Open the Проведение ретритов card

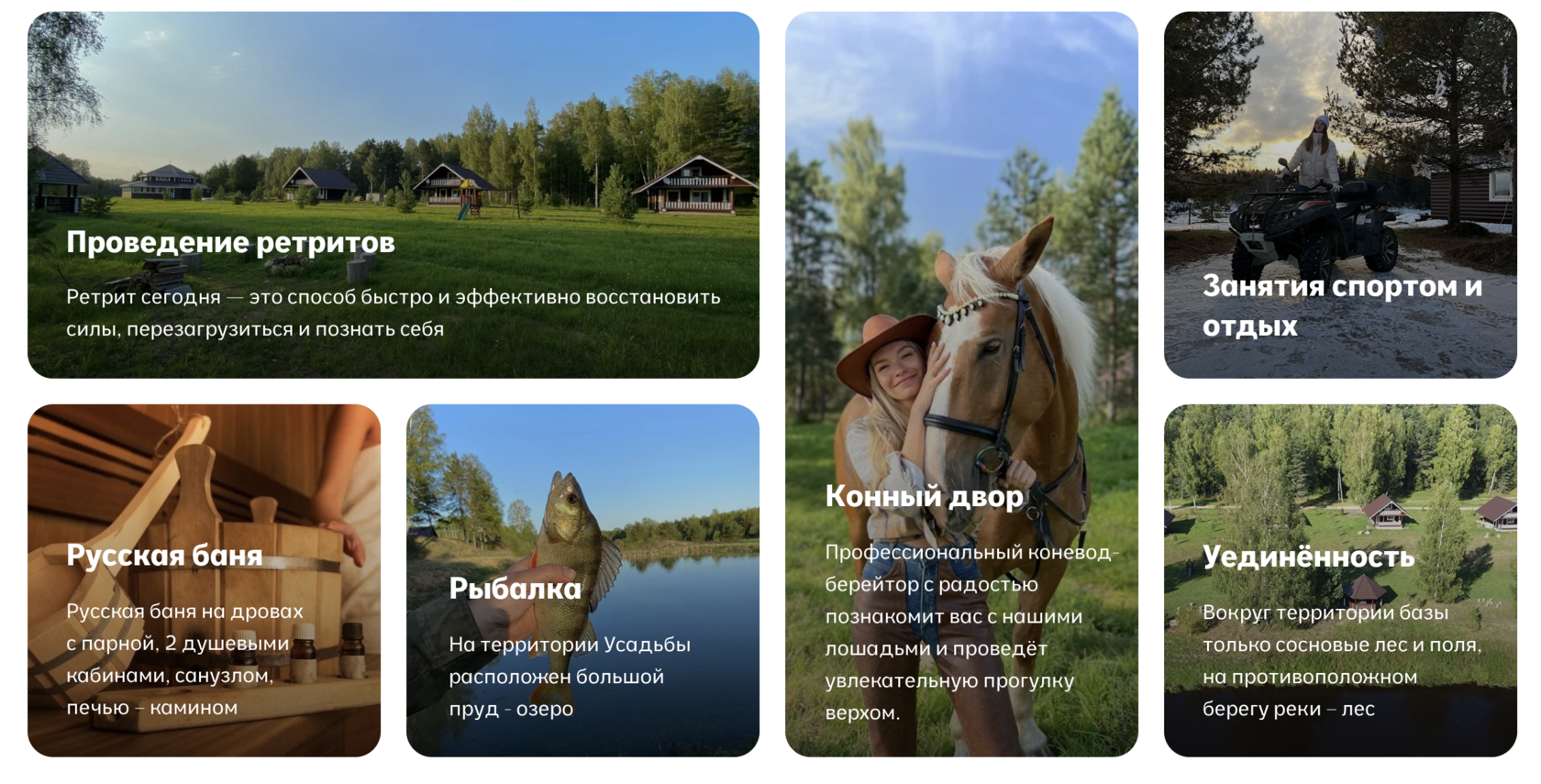pyautogui.click(x=393, y=194)
